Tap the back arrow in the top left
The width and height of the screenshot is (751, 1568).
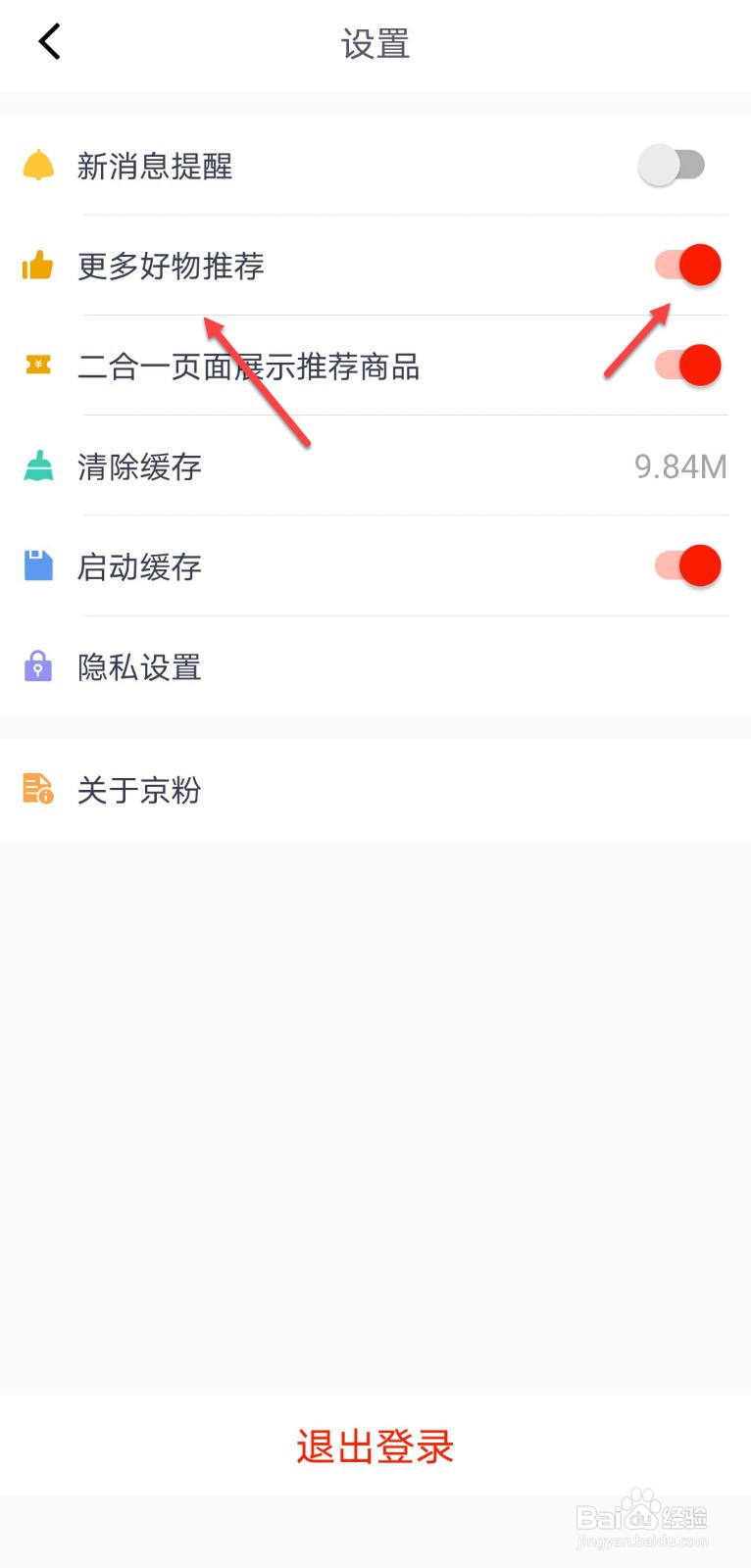pos(47,41)
